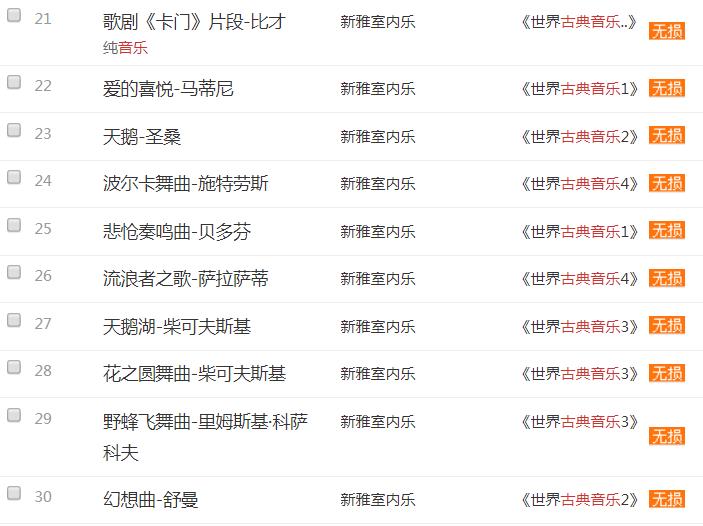This screenshot has height=526, width=703.
Task: Open 流浪者之歌-萨拉萨蒂
Action: 186,278
